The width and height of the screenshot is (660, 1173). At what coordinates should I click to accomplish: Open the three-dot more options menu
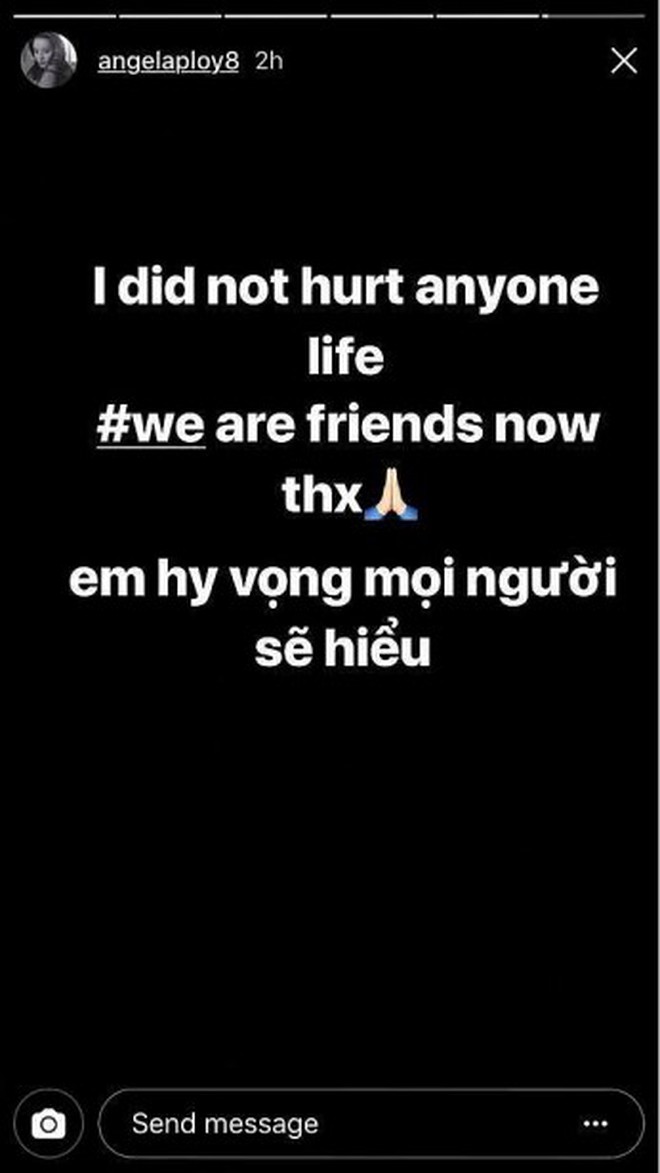click(596, 1124)
